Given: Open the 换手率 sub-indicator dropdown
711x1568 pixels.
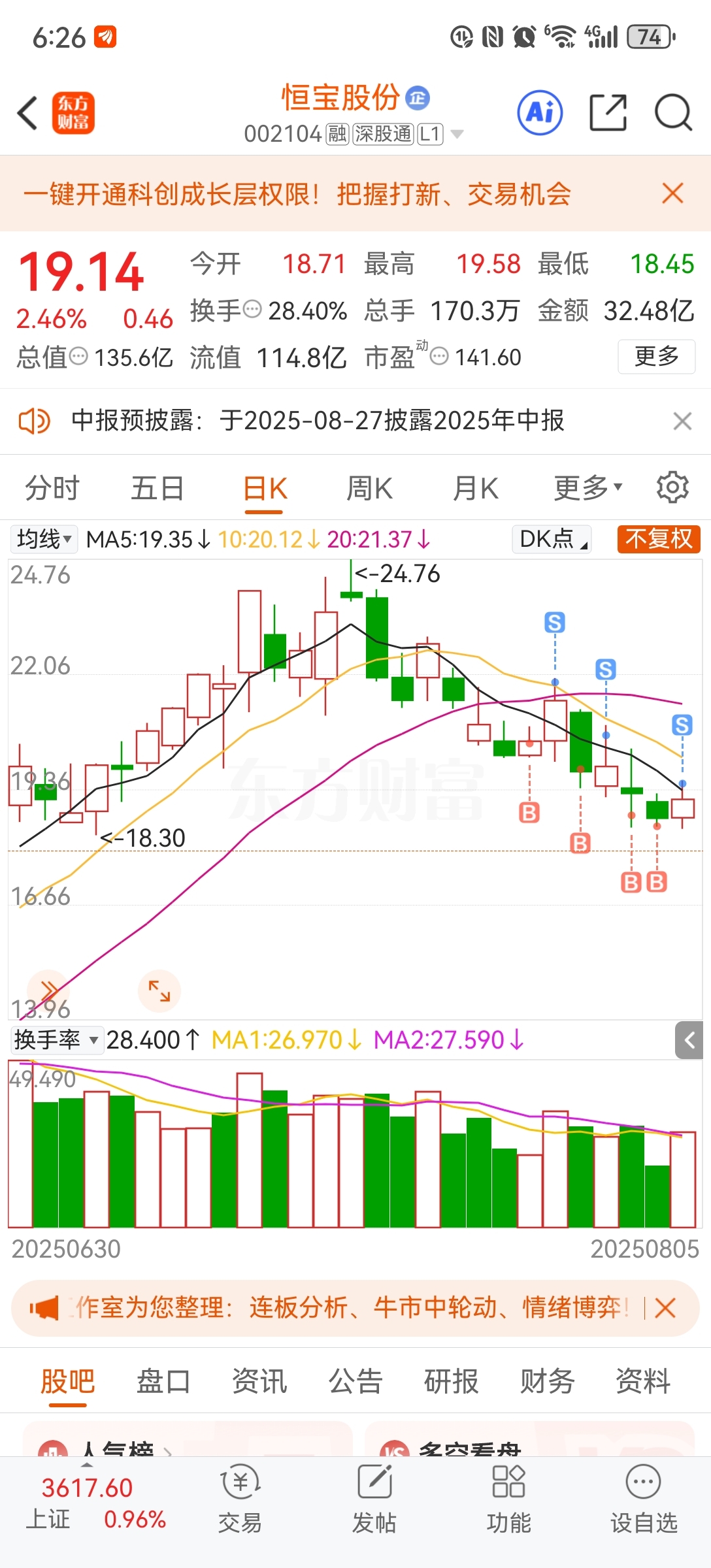Looking at the screenshot, I should 56,1039.
